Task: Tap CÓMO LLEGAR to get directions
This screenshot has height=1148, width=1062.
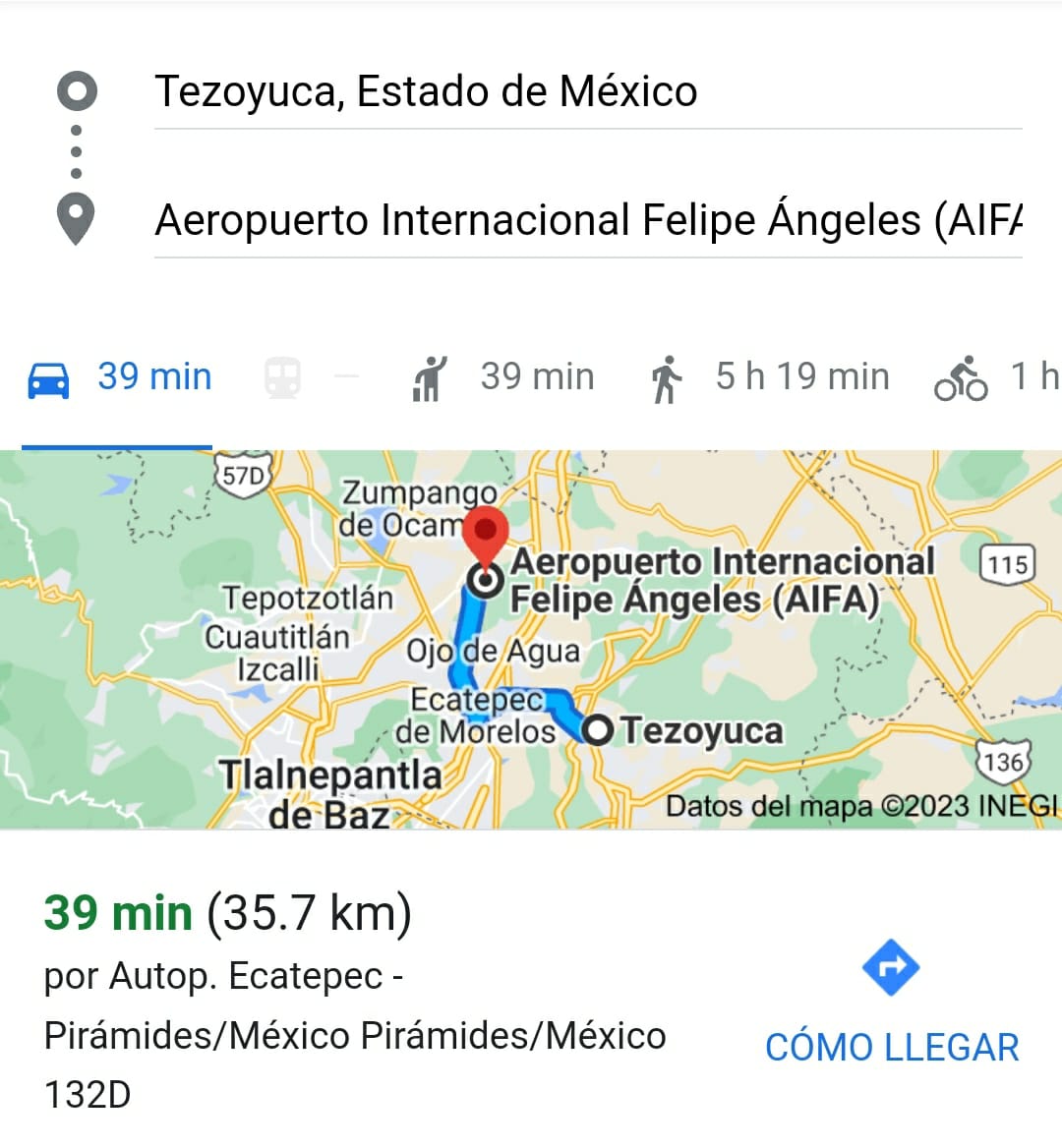Action: pos(891,1004)
